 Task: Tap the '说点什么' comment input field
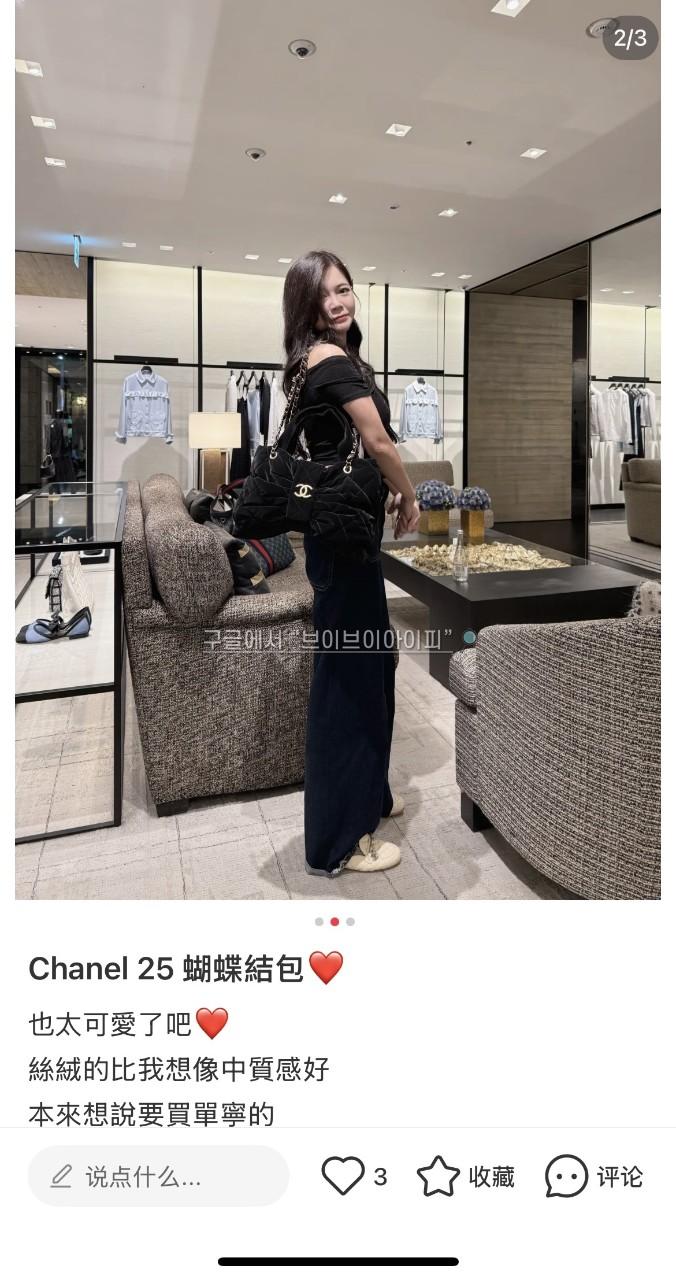pos(158,1177)
